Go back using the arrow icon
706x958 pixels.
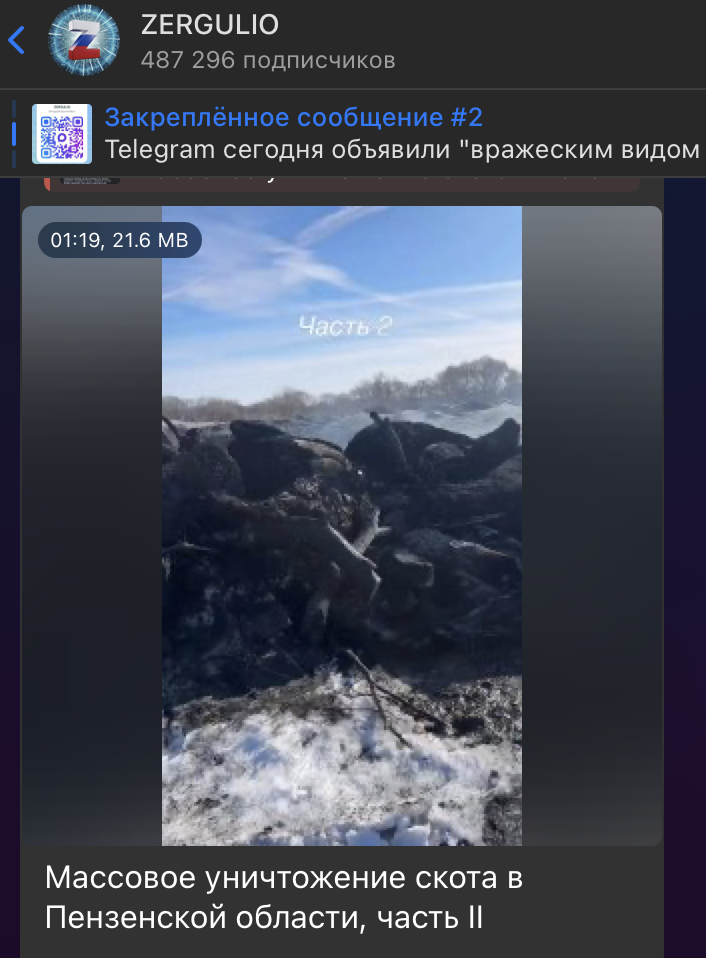click(x=16, y=41)
